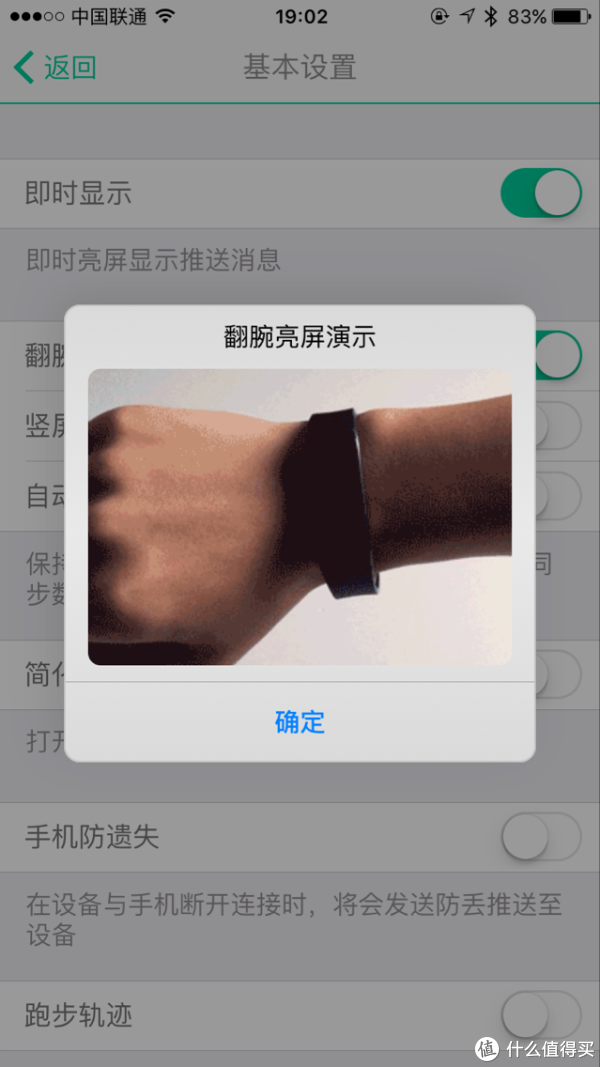This screenshot has height=1067, width=600.
Task: Toggle the 即时显示 switch
Action: (x=541, y=193)
